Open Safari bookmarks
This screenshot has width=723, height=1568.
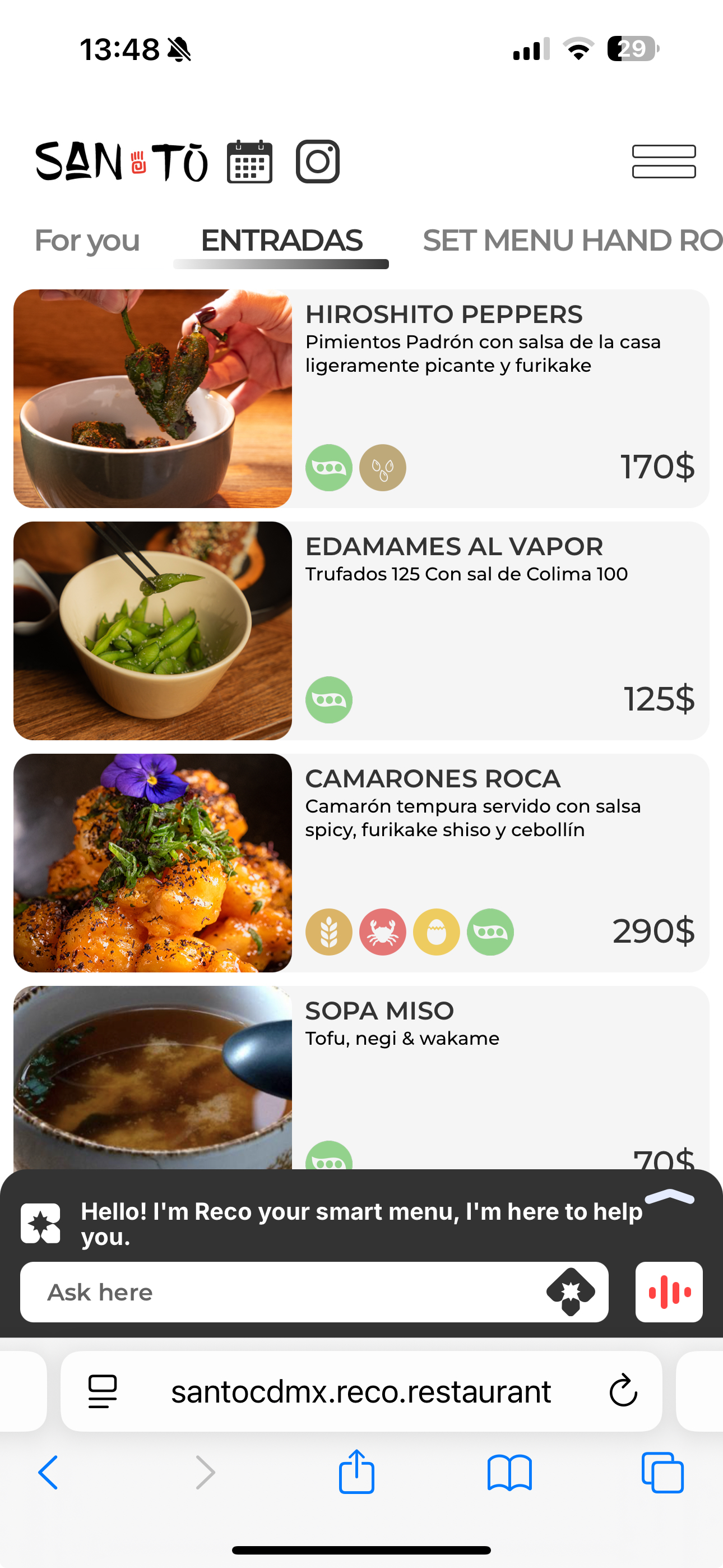coord(509,1473)
